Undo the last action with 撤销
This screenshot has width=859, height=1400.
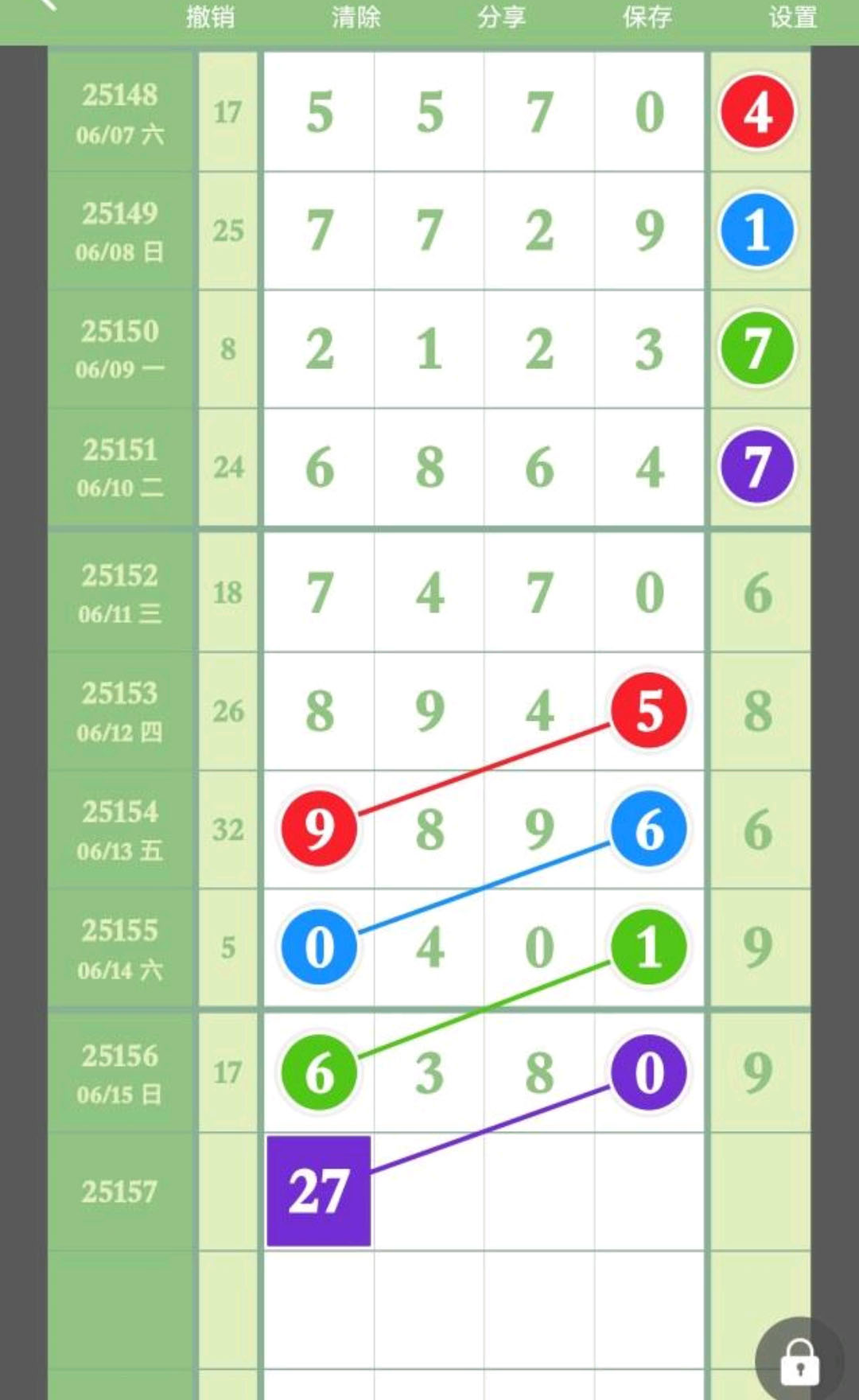point(210,17)
